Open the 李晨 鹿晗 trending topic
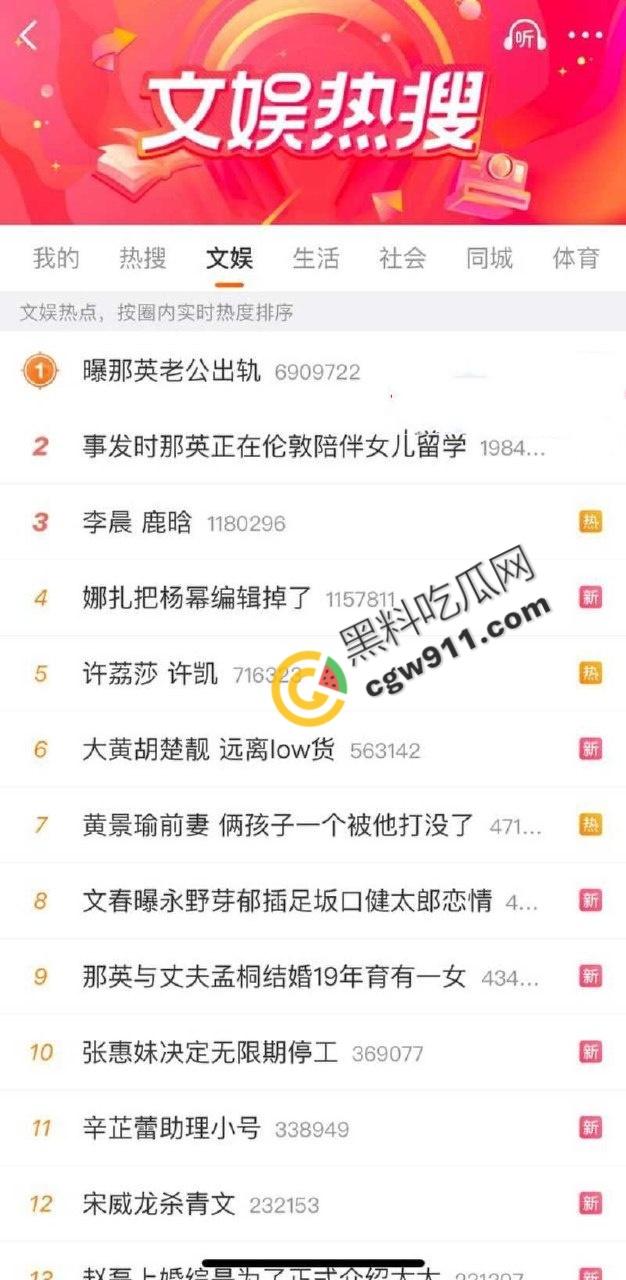The height and width of the screenshot is (1280, 626). (x=137, y=522)
